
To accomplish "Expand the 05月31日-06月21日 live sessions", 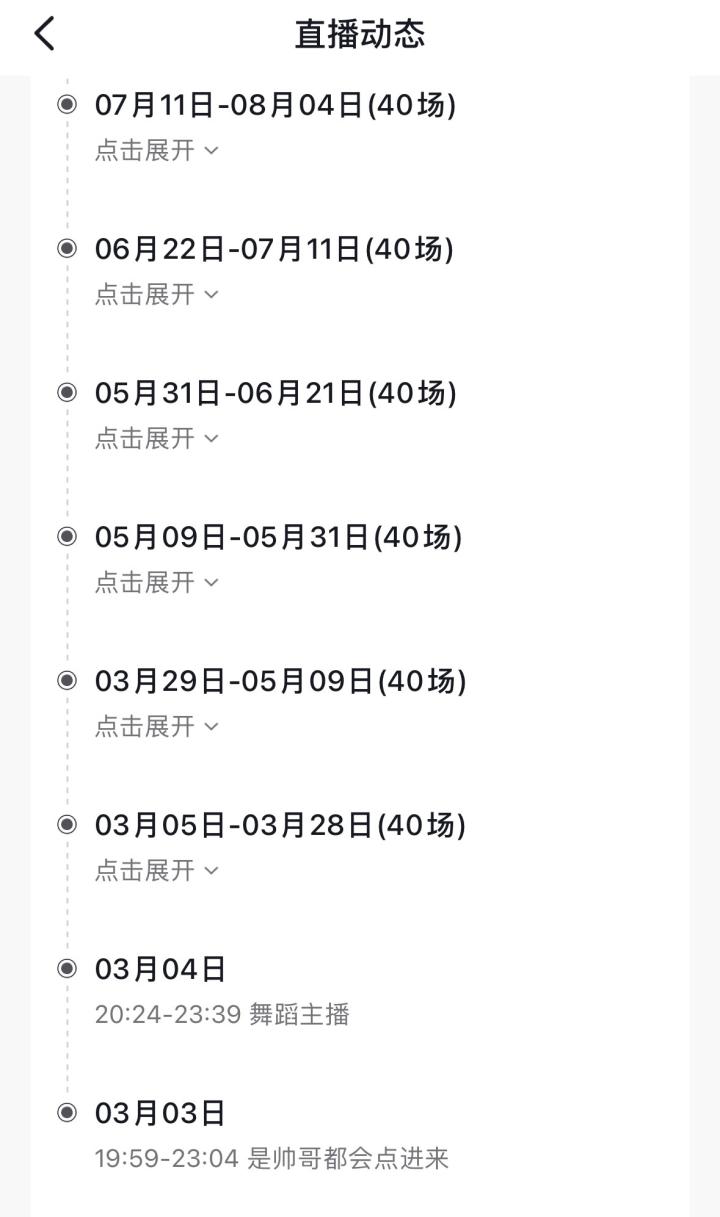I will [156, 438].
